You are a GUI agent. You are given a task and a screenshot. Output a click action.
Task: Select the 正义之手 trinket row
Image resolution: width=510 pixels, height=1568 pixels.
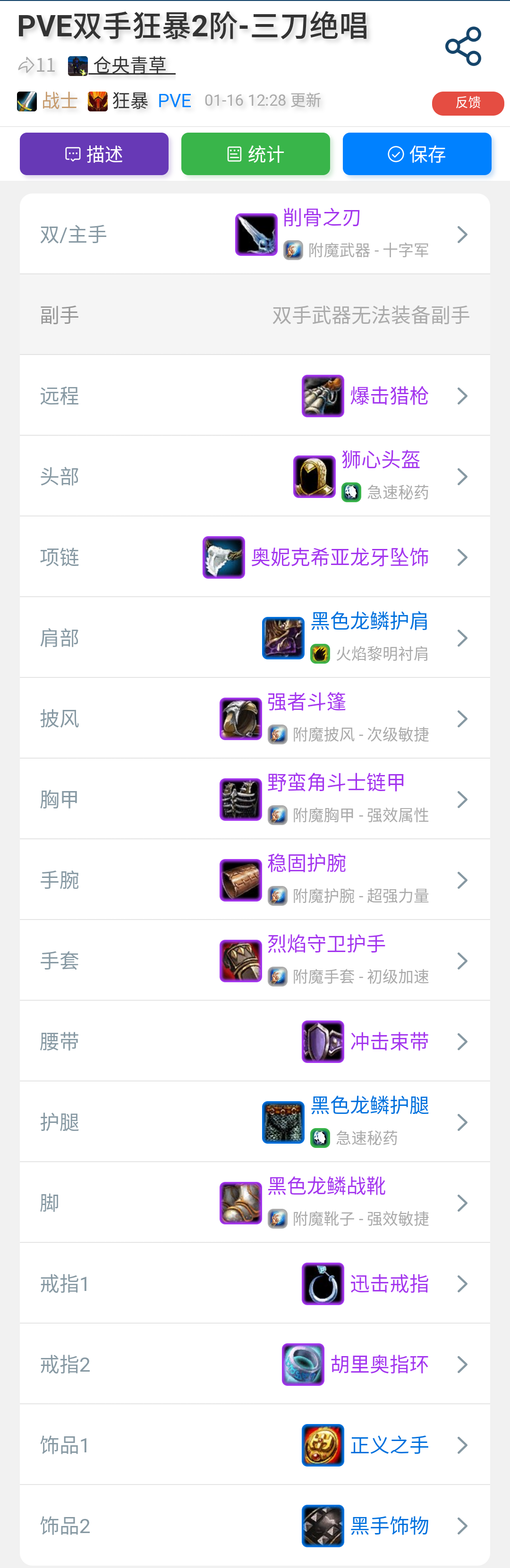(x=255, y=1444)
